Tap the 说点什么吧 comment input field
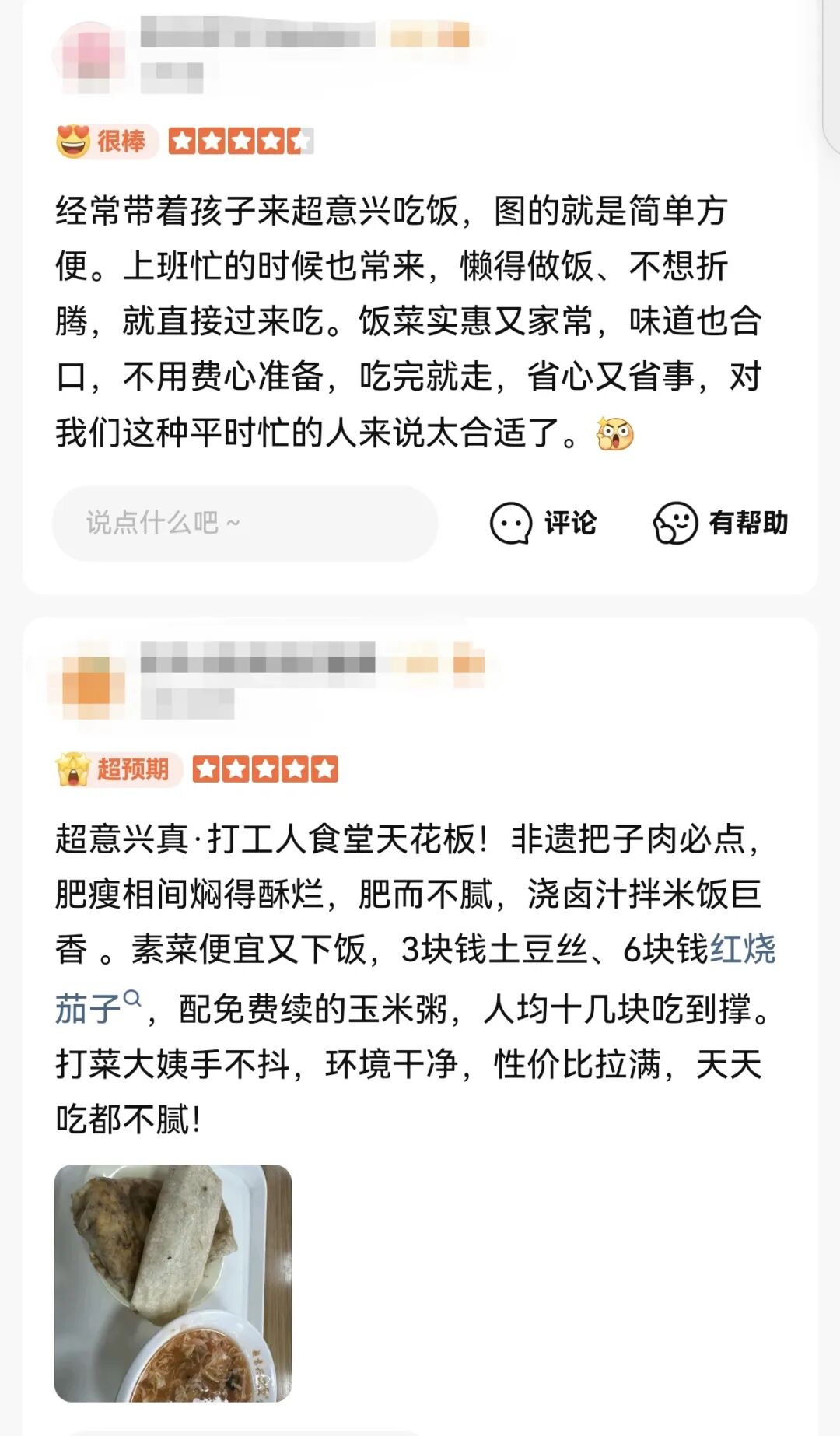The image size is (840, 1436). tap(245, 523)
